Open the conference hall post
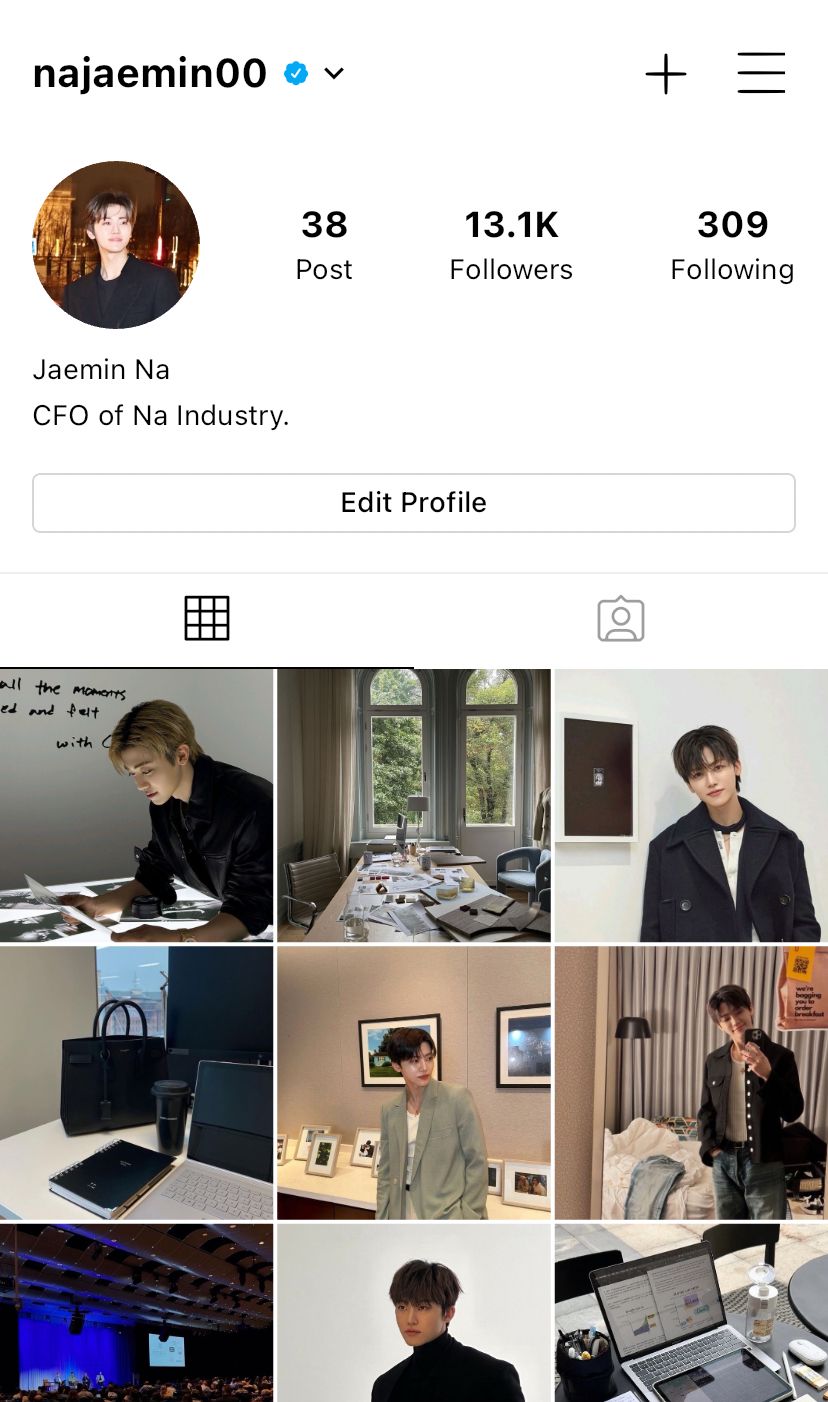This screenshot has height=1402, width=828. pyautogui.click(x=136, y=1312)
